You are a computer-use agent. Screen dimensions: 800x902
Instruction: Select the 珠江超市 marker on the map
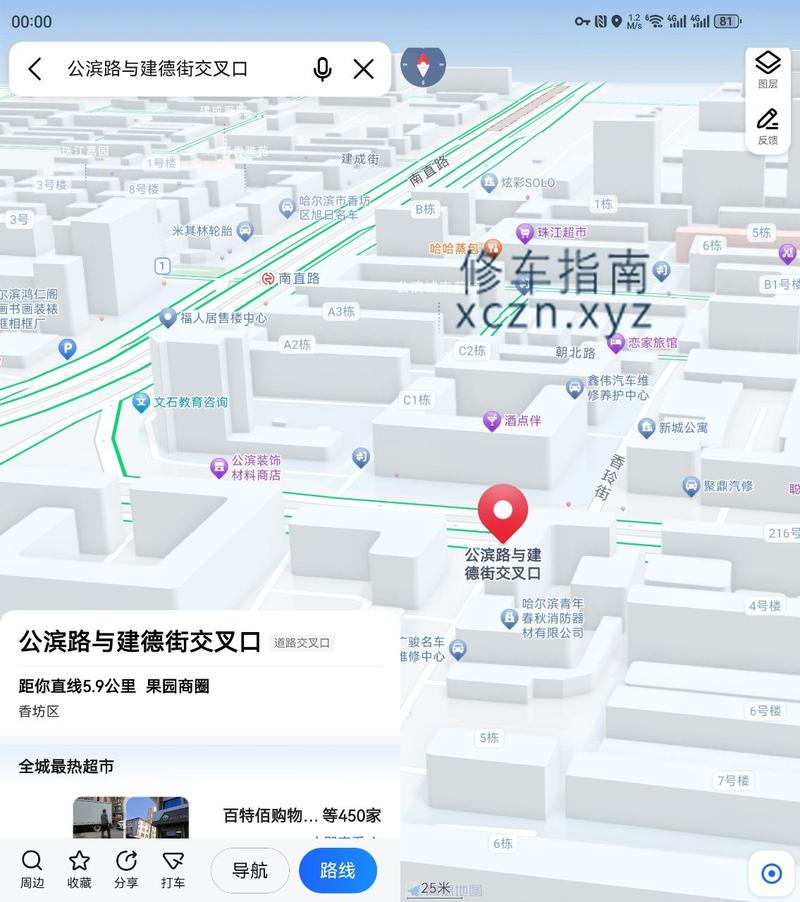click(x=525, y=233)
